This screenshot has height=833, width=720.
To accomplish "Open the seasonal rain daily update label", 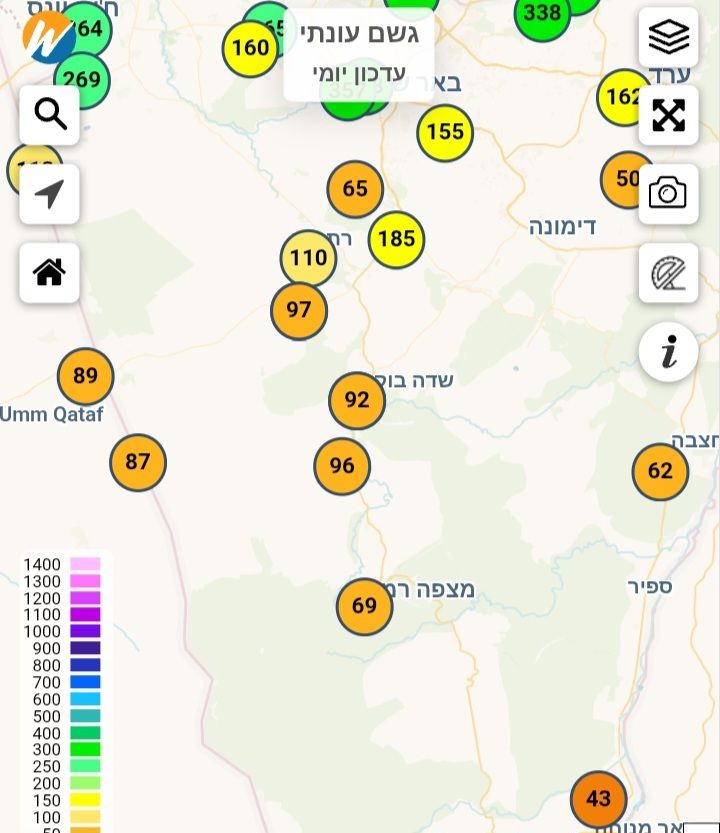I will pyautogui.click(x=359, y=52).
